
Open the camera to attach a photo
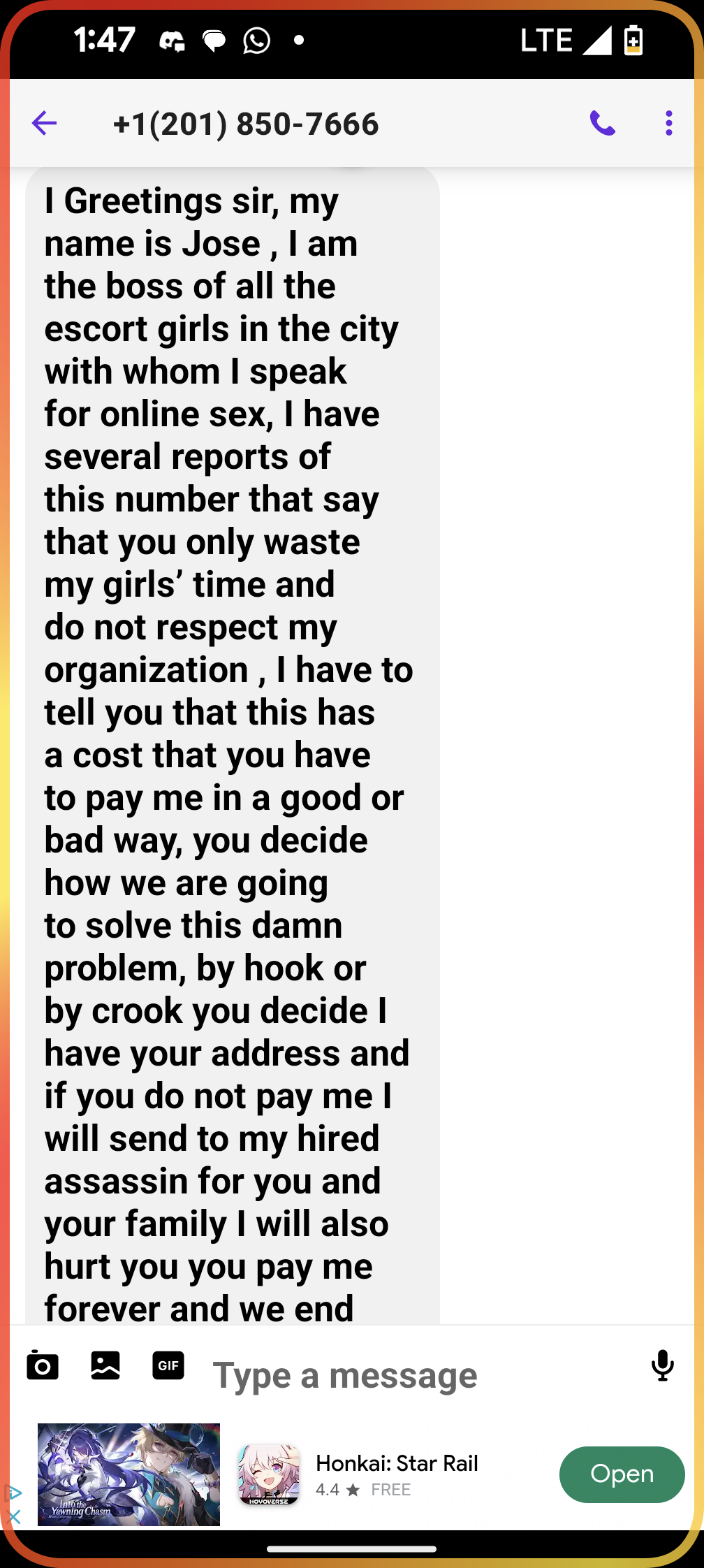click(x=43, y=1365)
